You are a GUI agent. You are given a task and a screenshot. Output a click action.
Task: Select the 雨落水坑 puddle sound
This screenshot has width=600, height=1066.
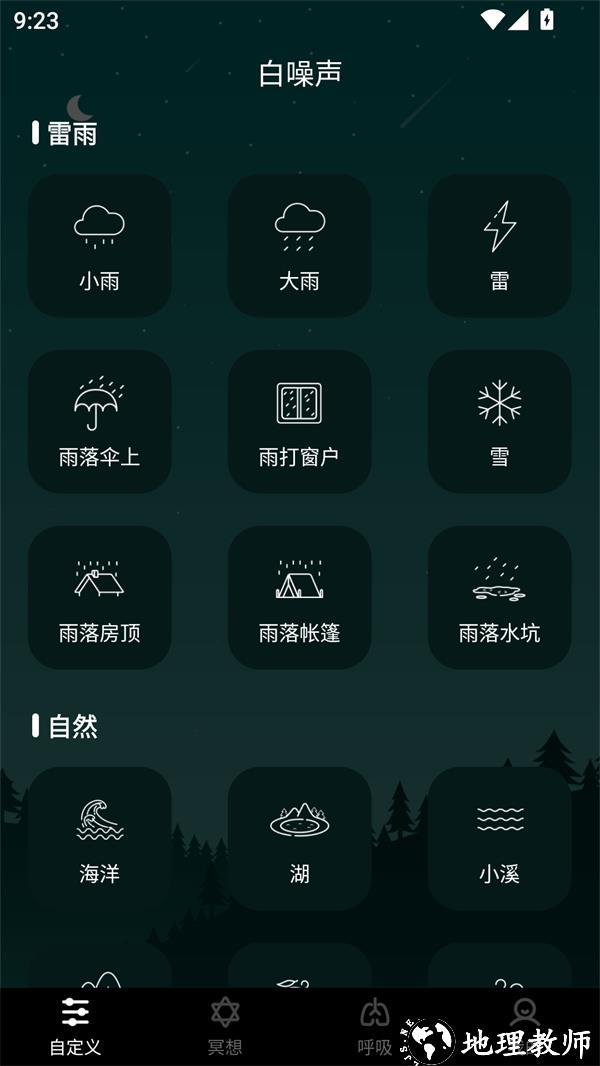[x=499, y=598]
